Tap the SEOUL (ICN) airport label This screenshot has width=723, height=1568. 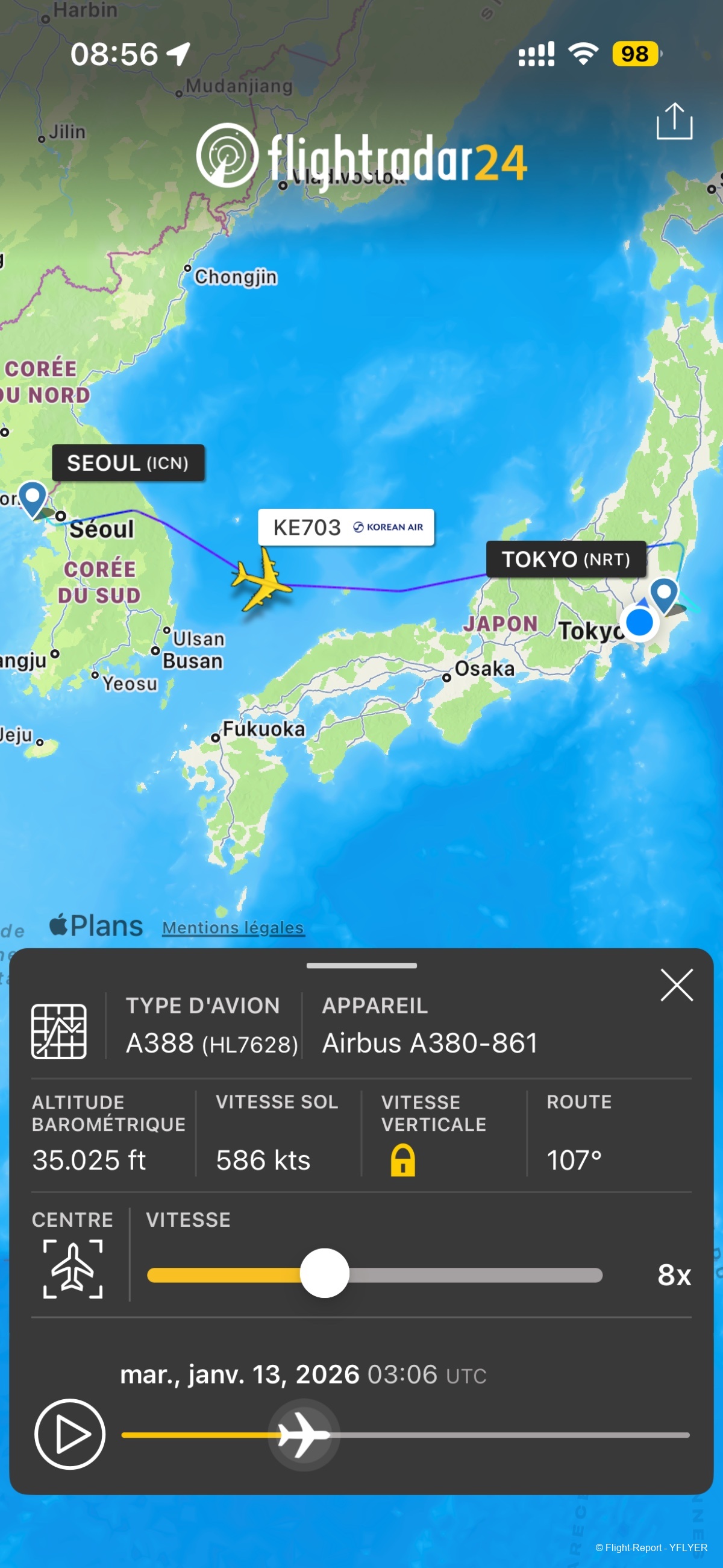click(x=128, y=463)
